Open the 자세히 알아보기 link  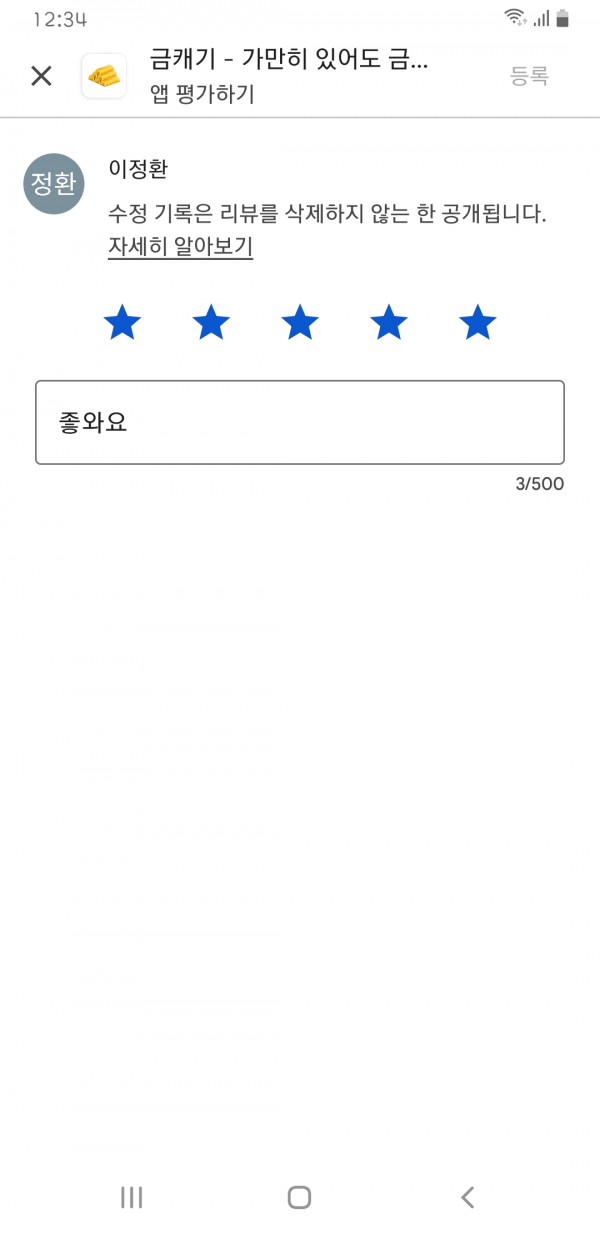pos(180,247)
